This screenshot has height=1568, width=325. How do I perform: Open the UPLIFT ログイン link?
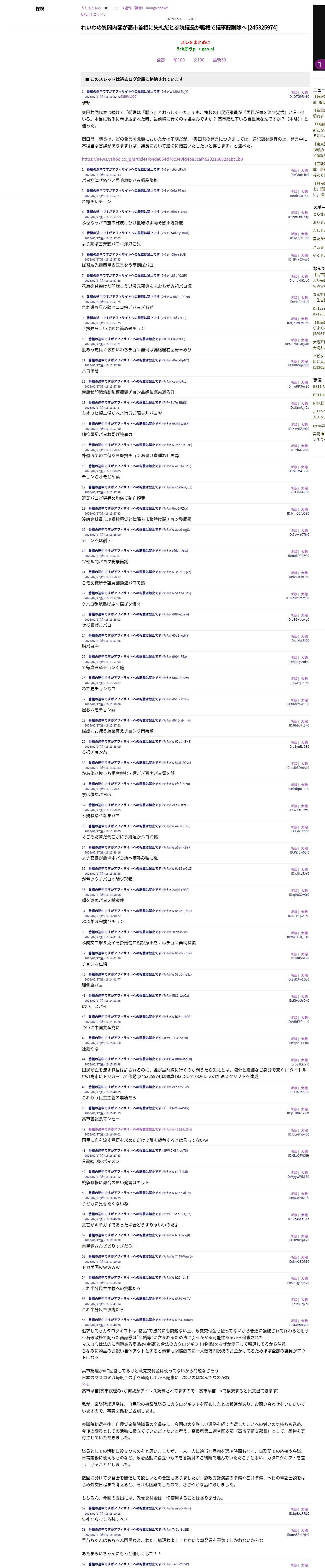coord(94,14)
